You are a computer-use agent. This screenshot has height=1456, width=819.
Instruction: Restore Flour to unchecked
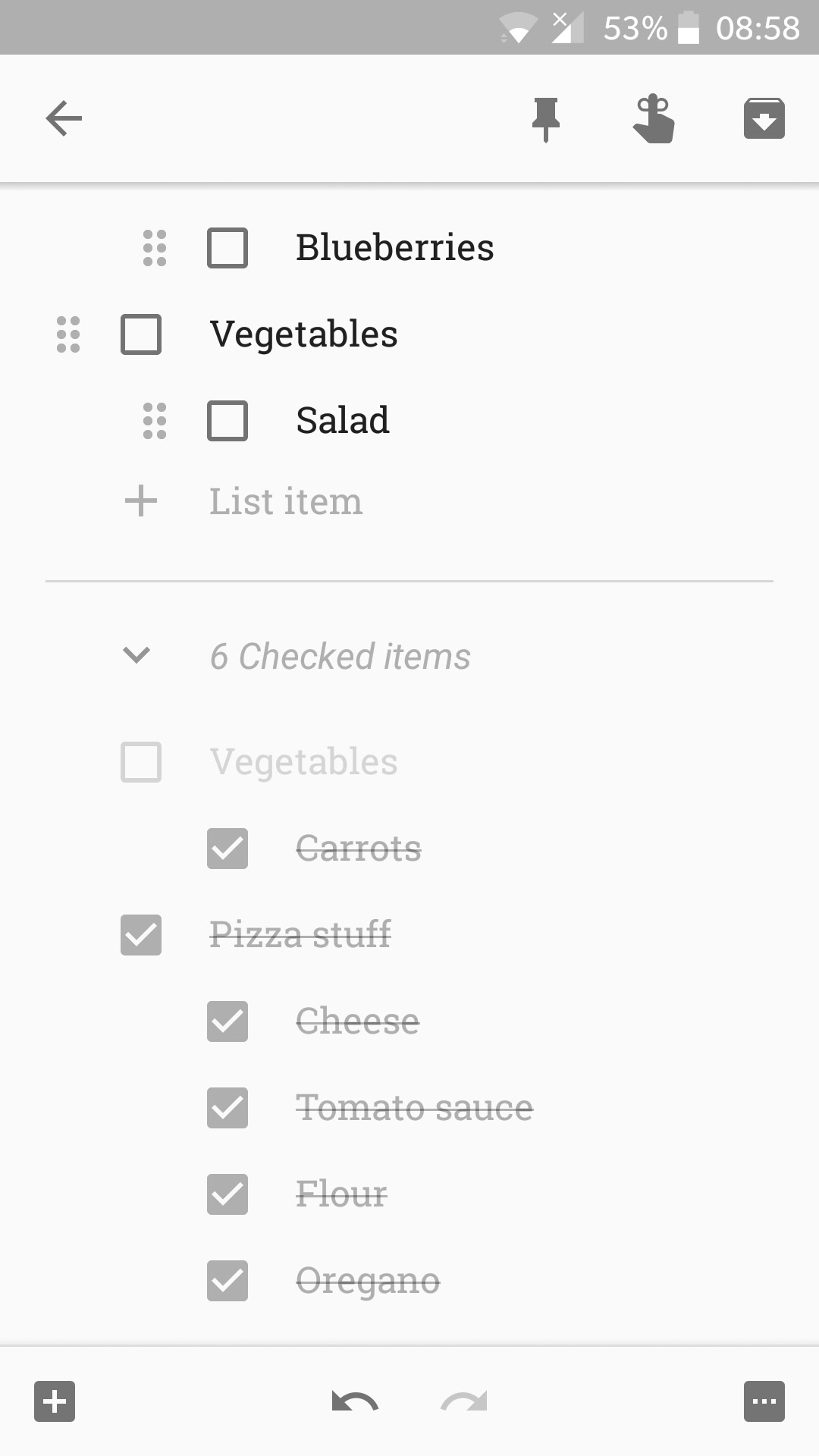[x=227, y=1194]
